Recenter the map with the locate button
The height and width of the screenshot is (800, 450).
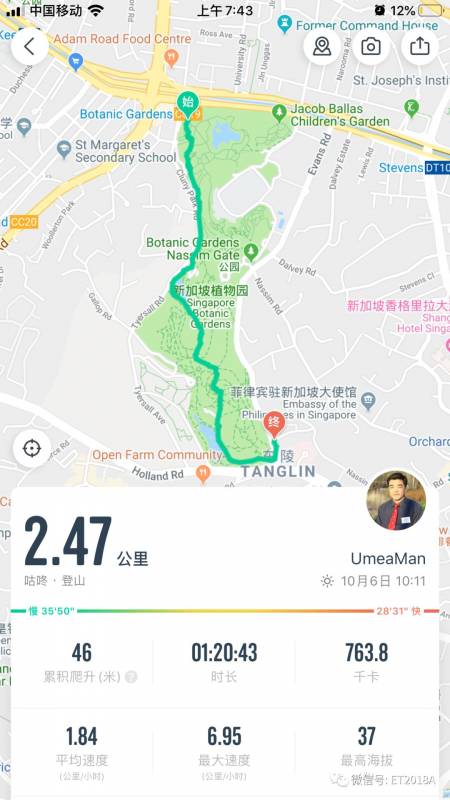32,448
